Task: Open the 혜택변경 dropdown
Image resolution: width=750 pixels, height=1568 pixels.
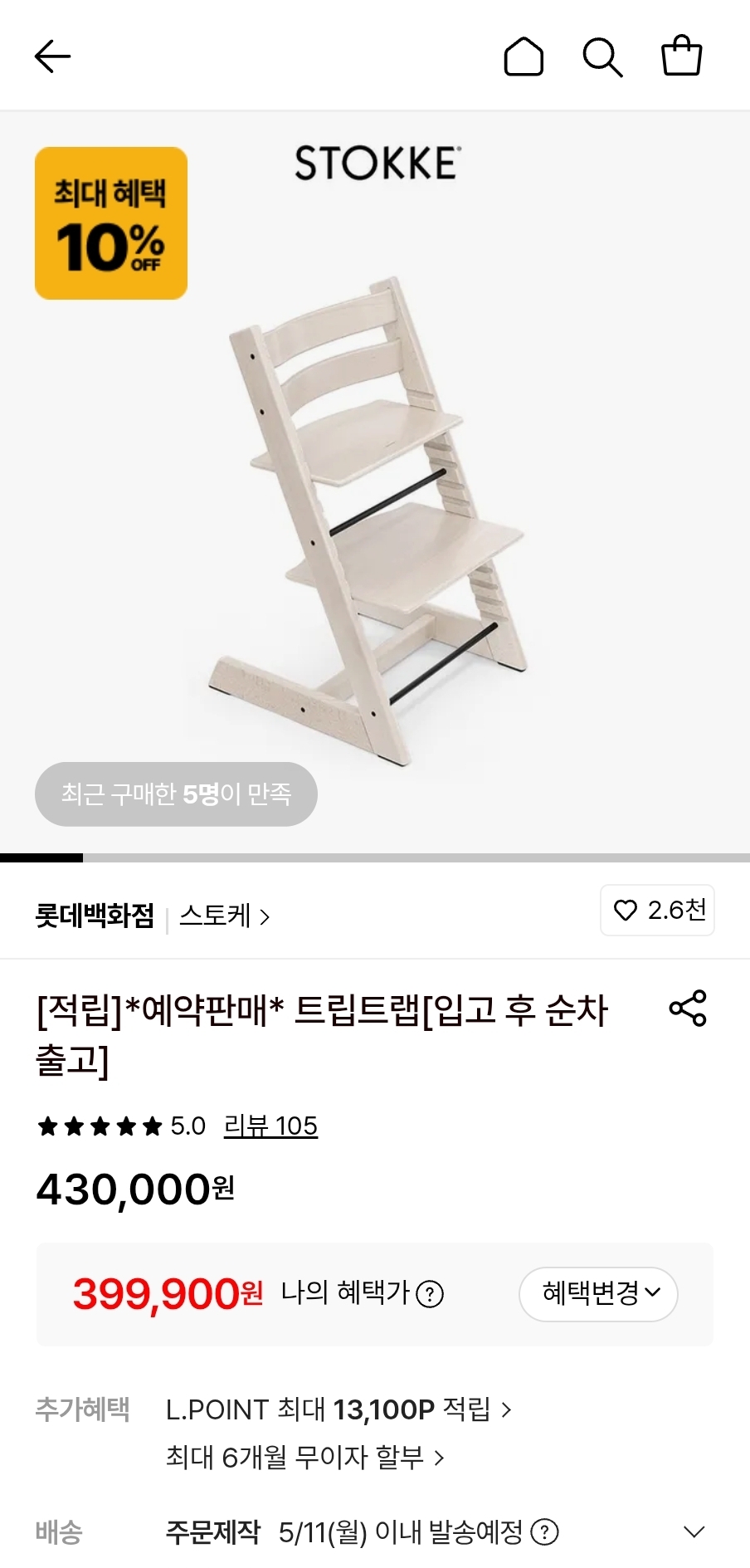Action: 598,1294
